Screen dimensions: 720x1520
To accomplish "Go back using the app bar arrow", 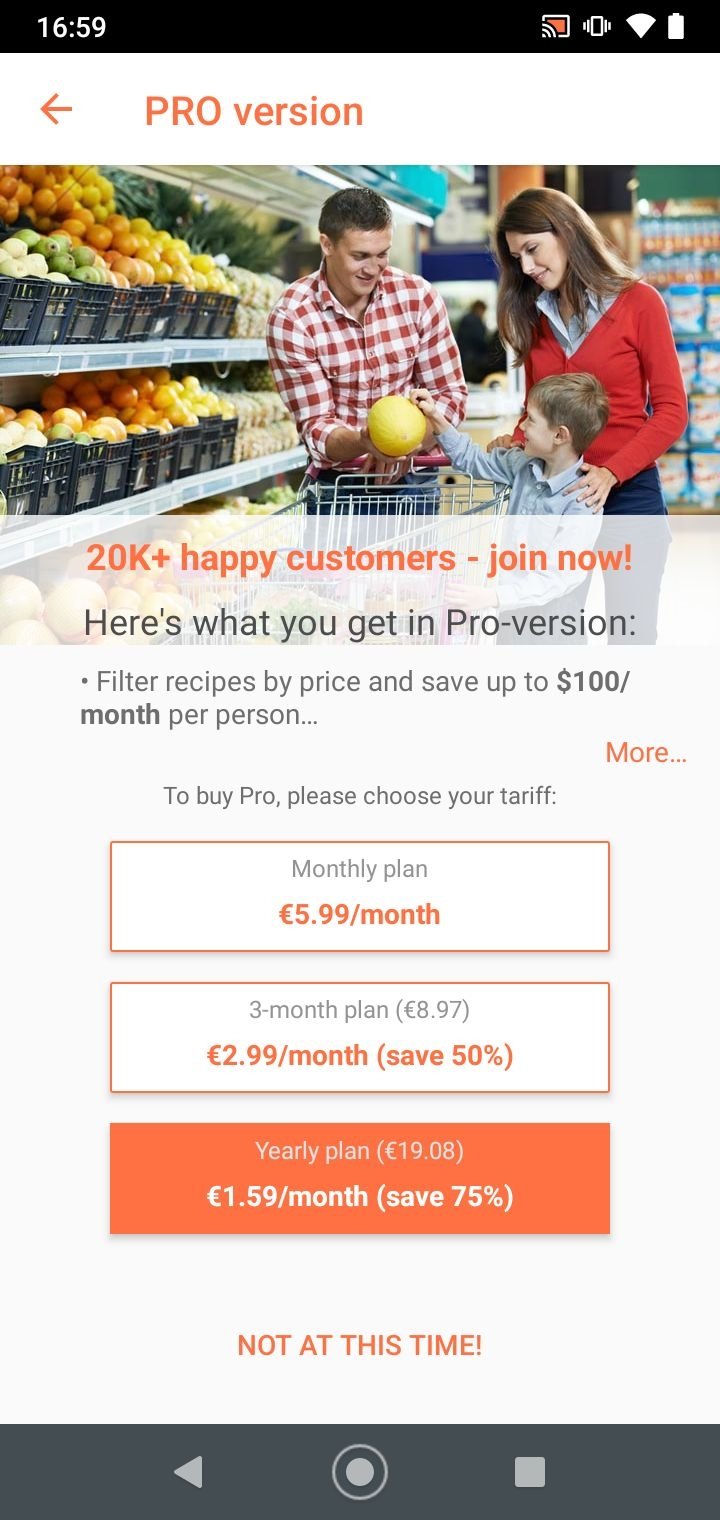I will click(x=56, y=110).
